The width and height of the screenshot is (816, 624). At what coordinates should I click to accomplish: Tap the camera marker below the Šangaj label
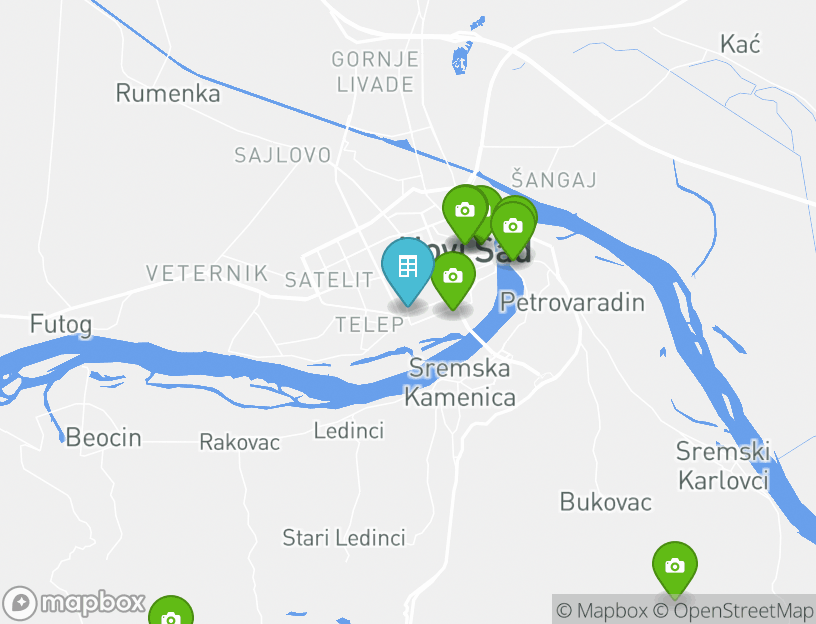click(x=514, y=226)
